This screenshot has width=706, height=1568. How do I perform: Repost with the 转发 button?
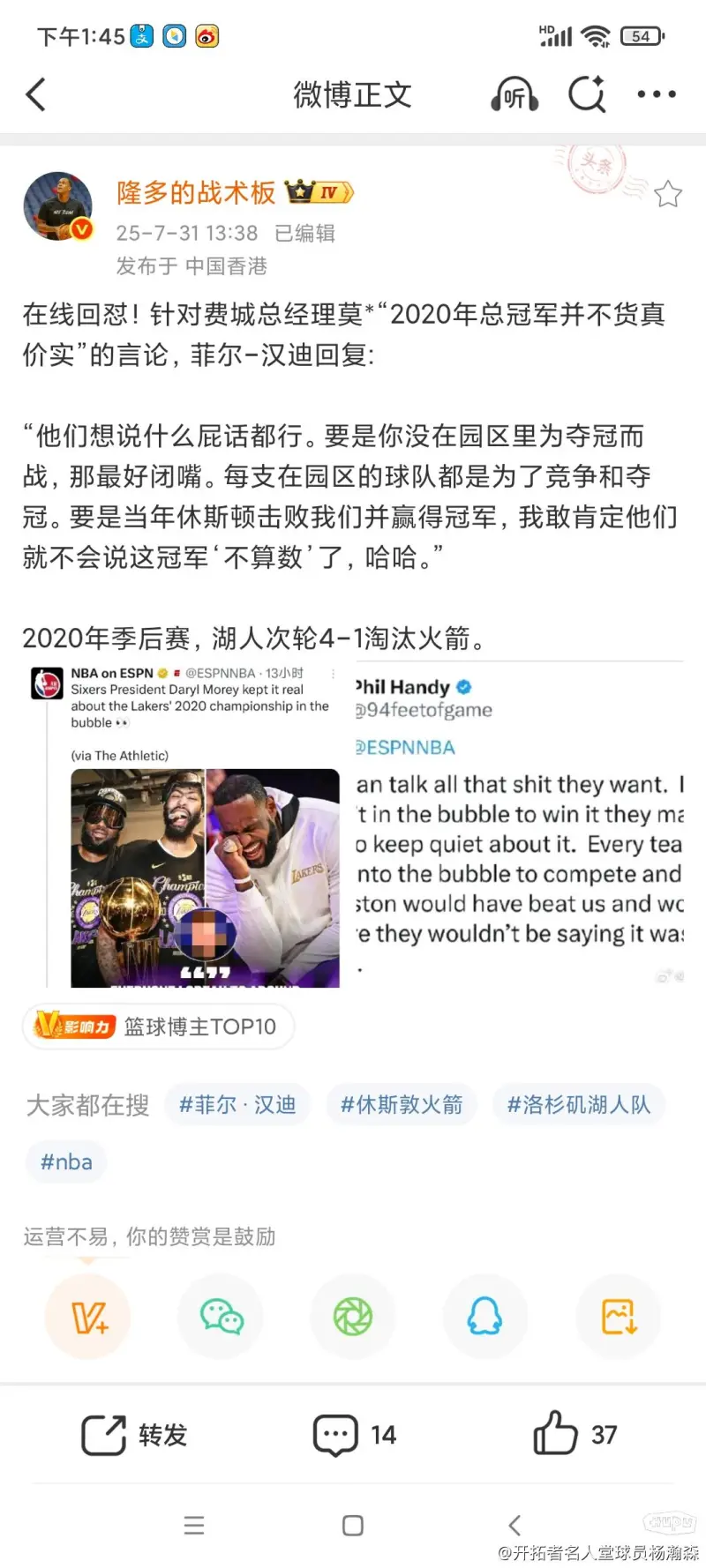pos(134,1435)
